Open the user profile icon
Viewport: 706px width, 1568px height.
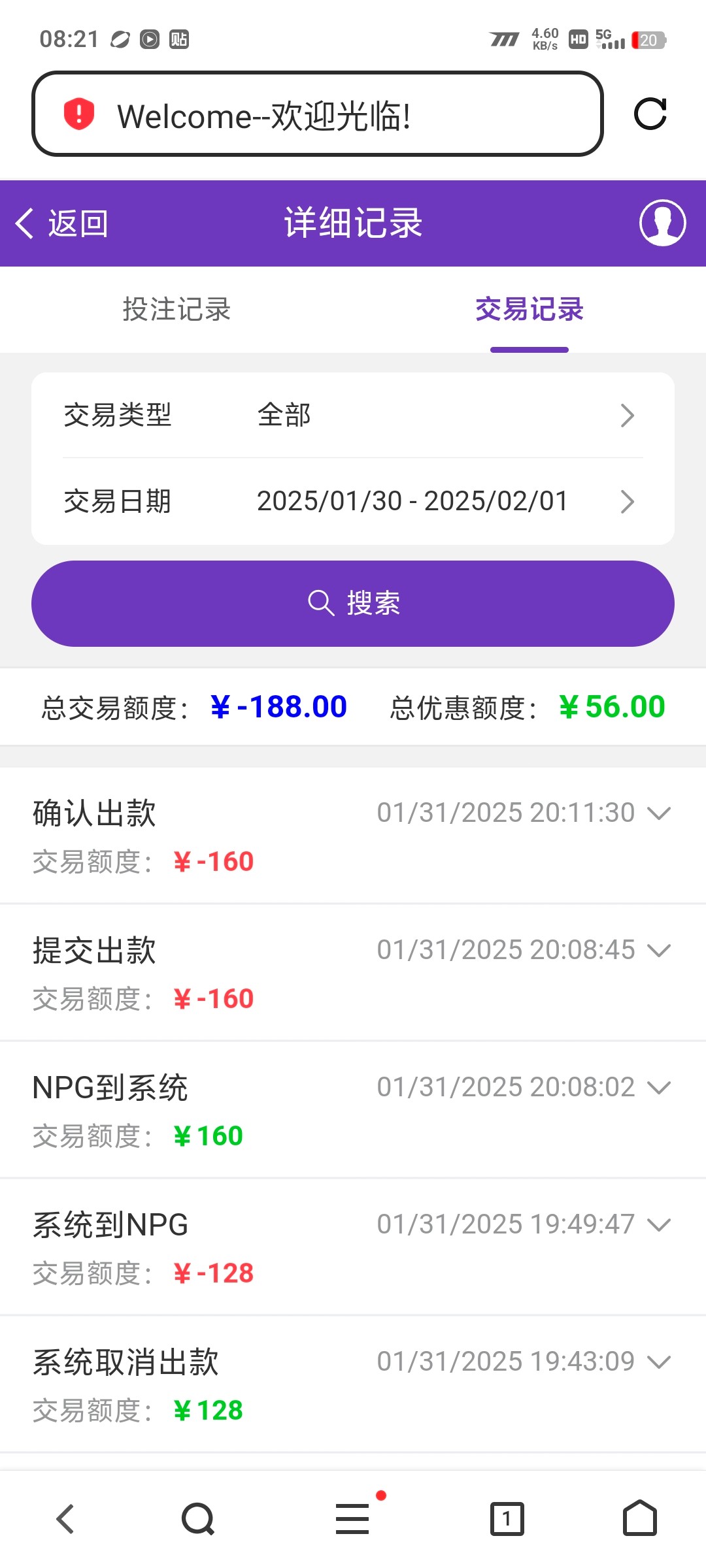point(662,223)
